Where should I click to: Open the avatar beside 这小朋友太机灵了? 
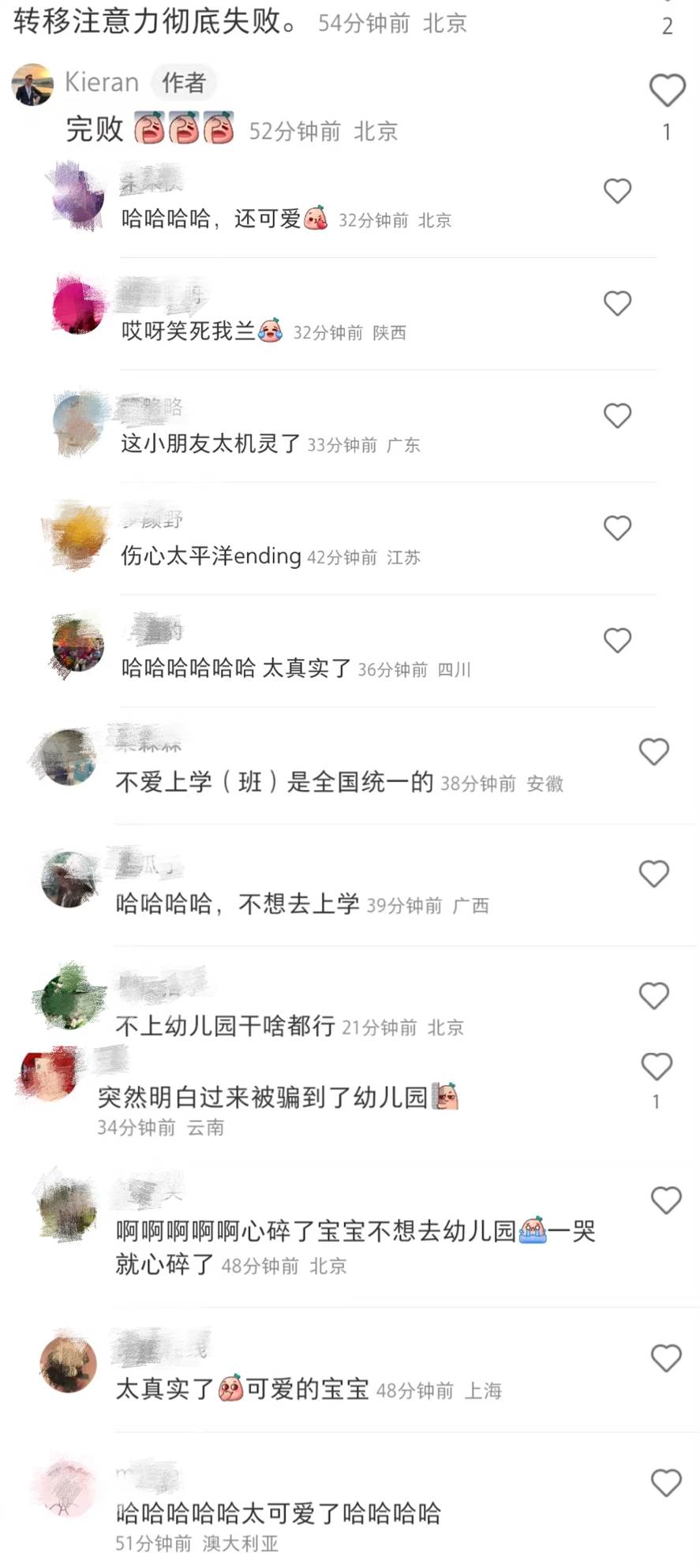(x=78, y=422)
